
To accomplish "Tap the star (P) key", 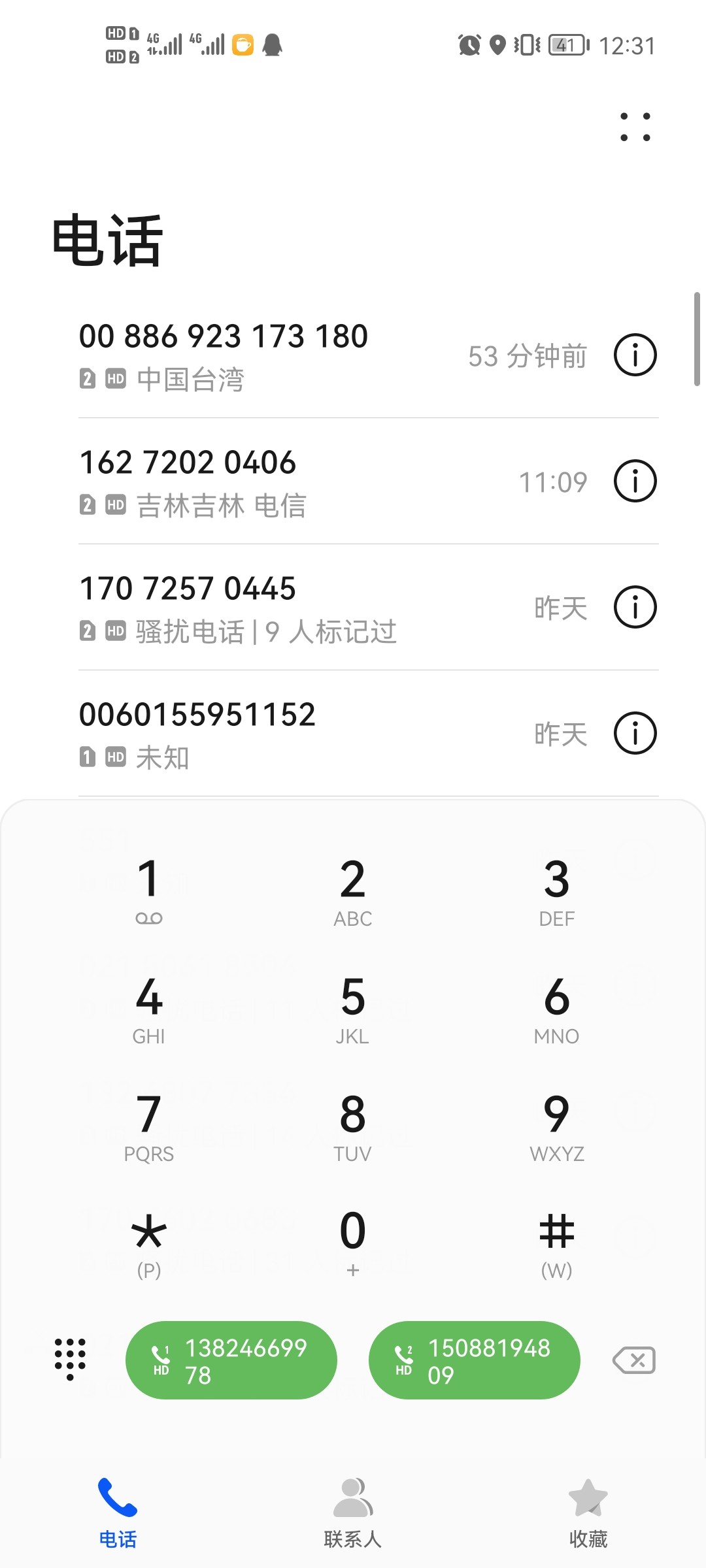I will 149,1241.
